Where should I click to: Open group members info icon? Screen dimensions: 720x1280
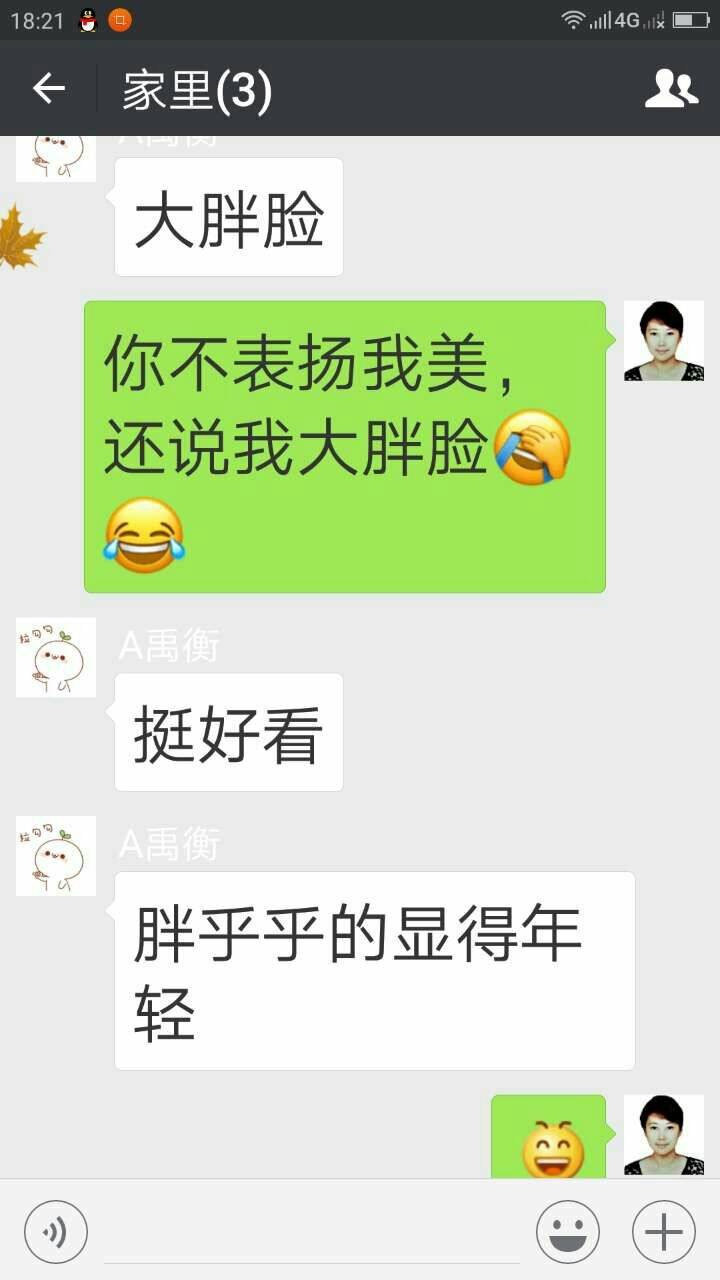point(670,89)
